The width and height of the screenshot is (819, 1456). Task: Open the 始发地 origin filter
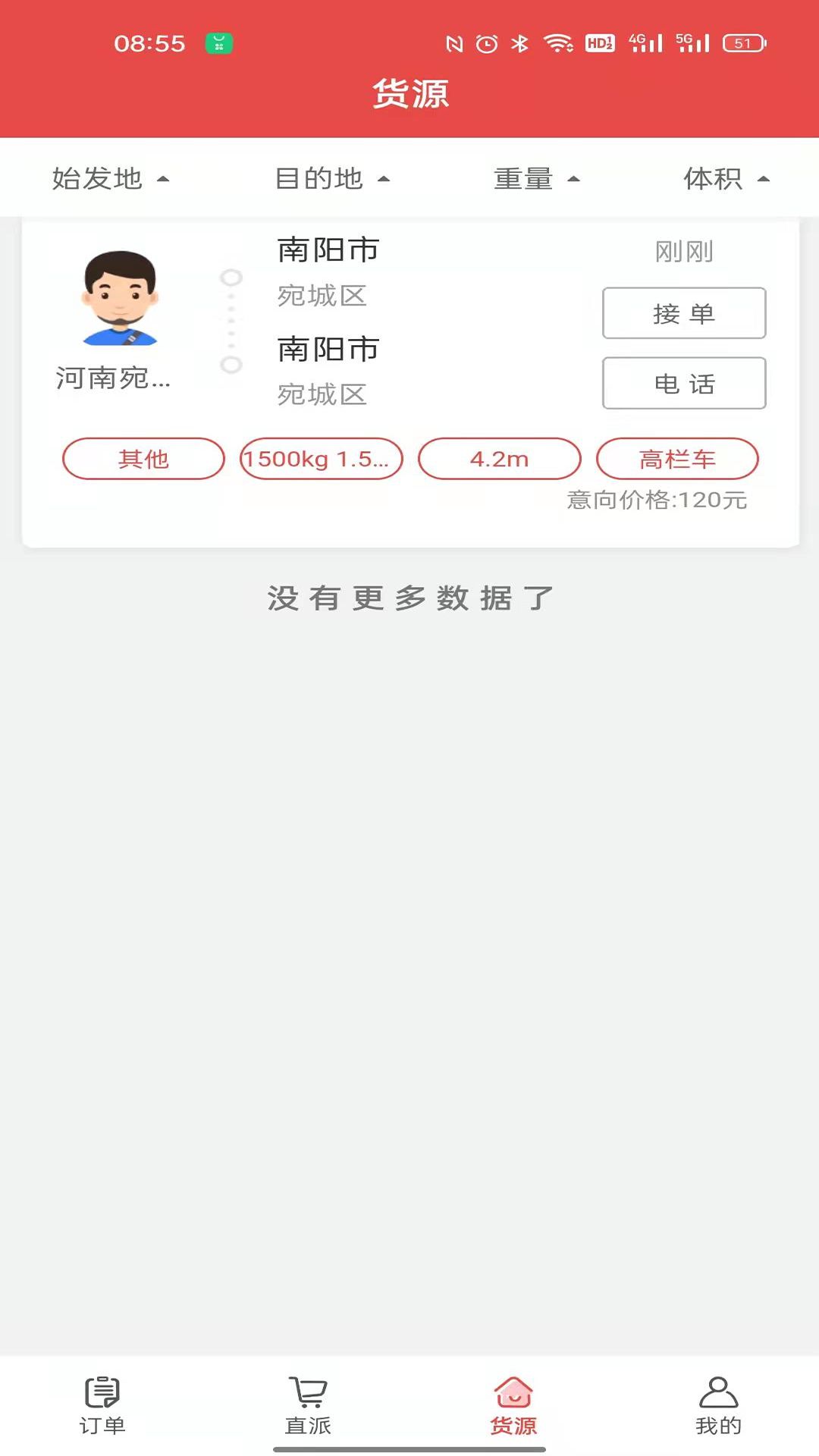point(110,179)
